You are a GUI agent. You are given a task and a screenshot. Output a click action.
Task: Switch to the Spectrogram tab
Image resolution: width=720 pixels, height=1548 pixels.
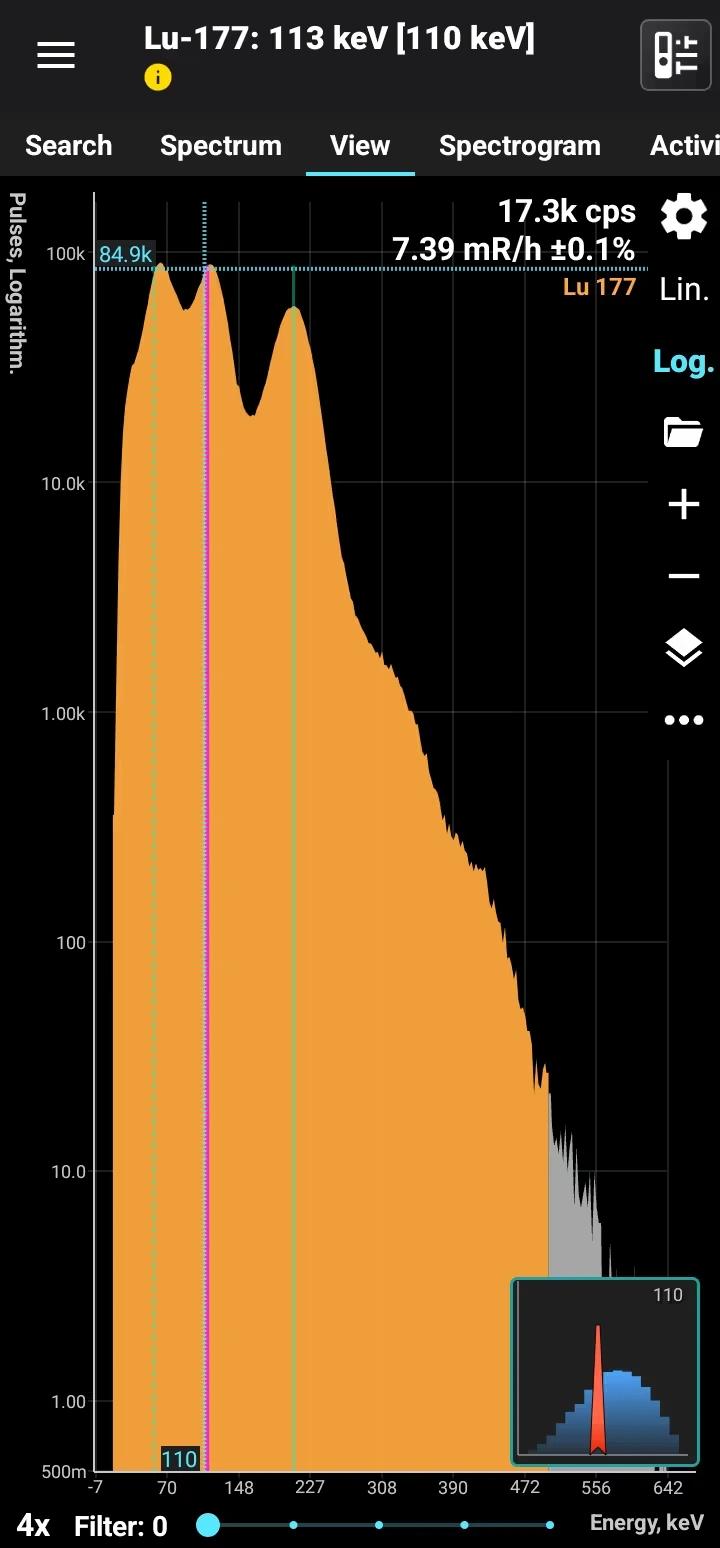(x=519, y=146)
